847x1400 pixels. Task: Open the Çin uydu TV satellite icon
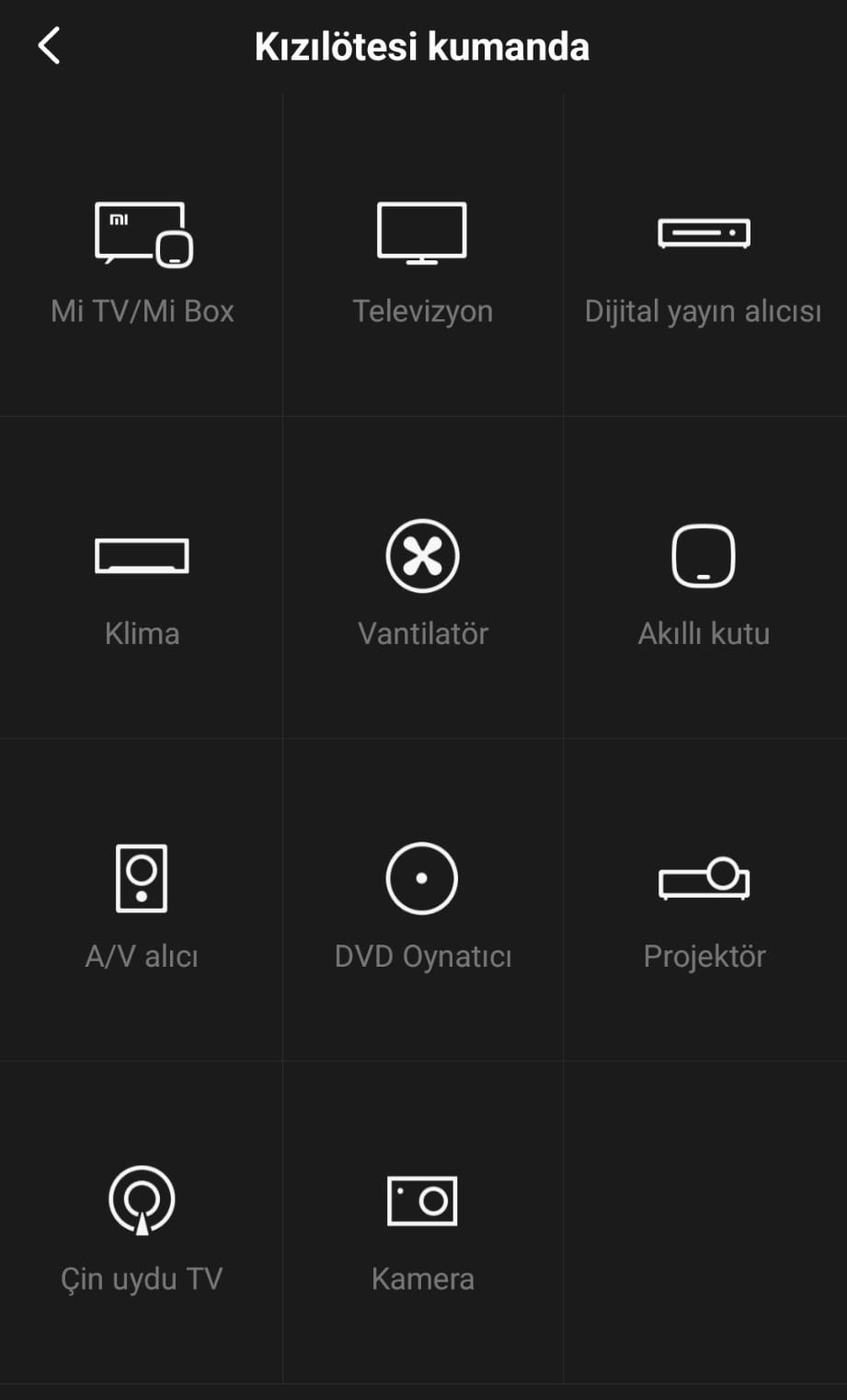coord(140,1200)
